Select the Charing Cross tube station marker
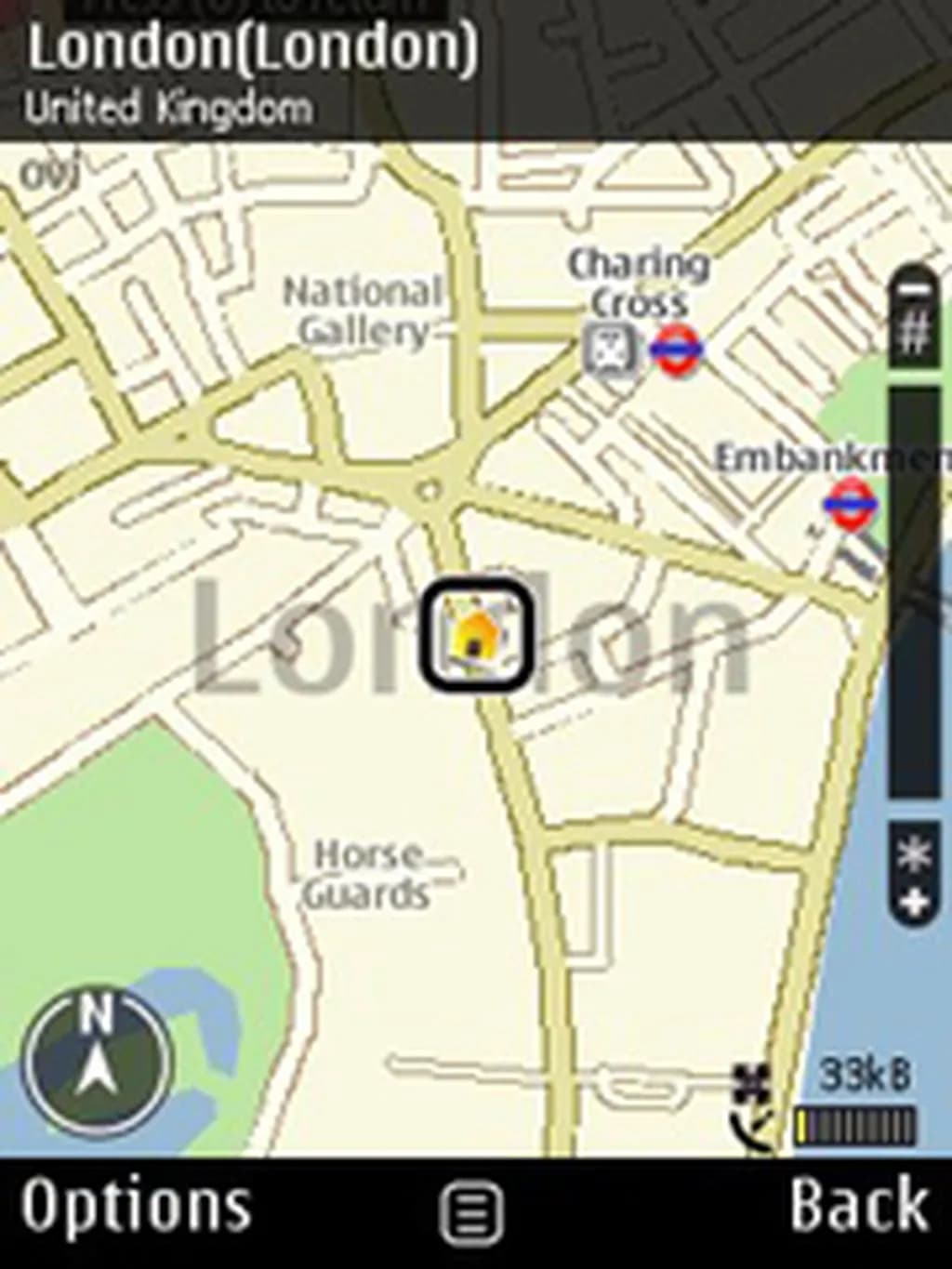Screen dimensions: 952x1269 click(677, 350)
